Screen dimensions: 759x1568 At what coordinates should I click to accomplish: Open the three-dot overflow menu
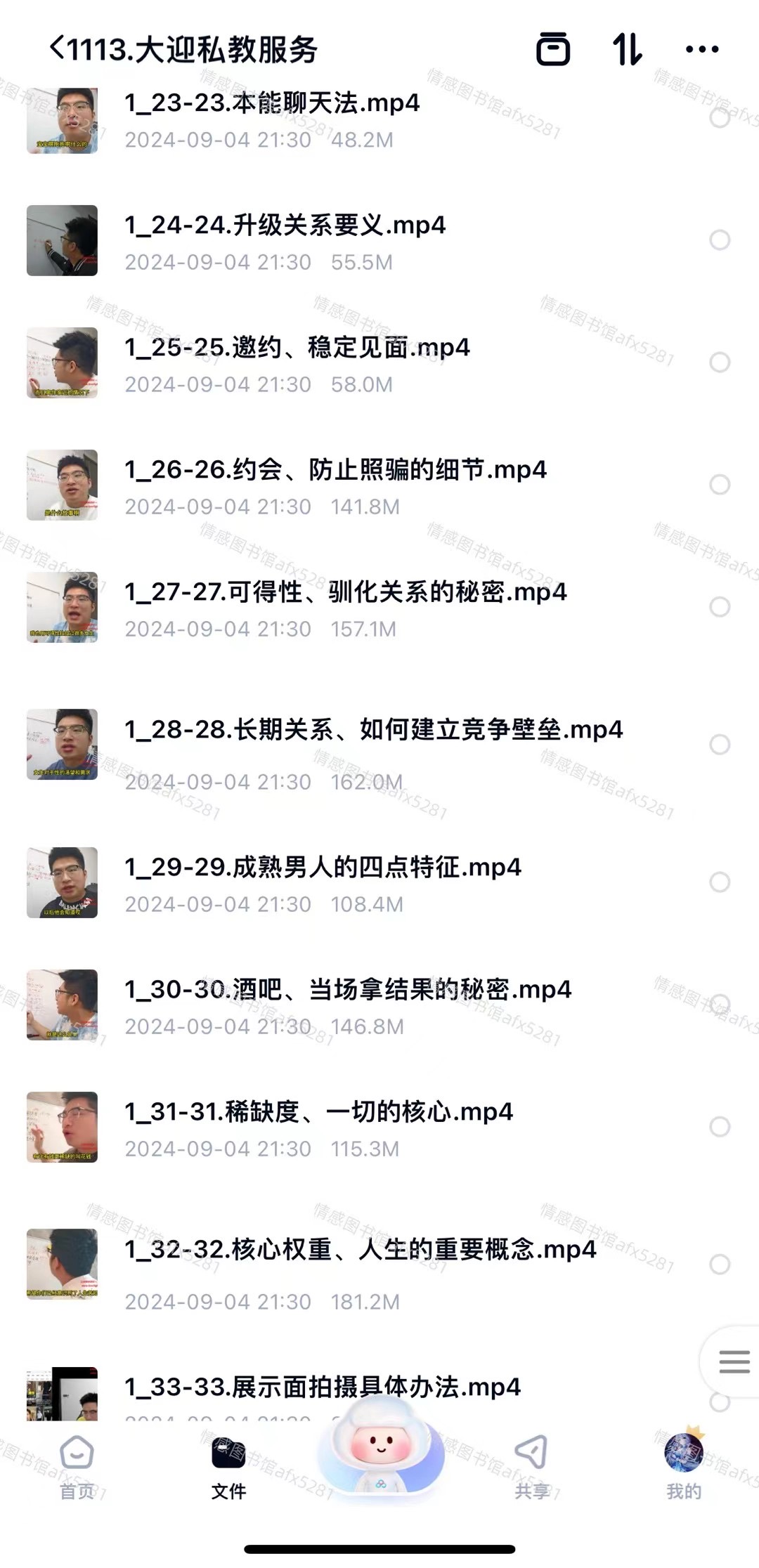point(701,49)
